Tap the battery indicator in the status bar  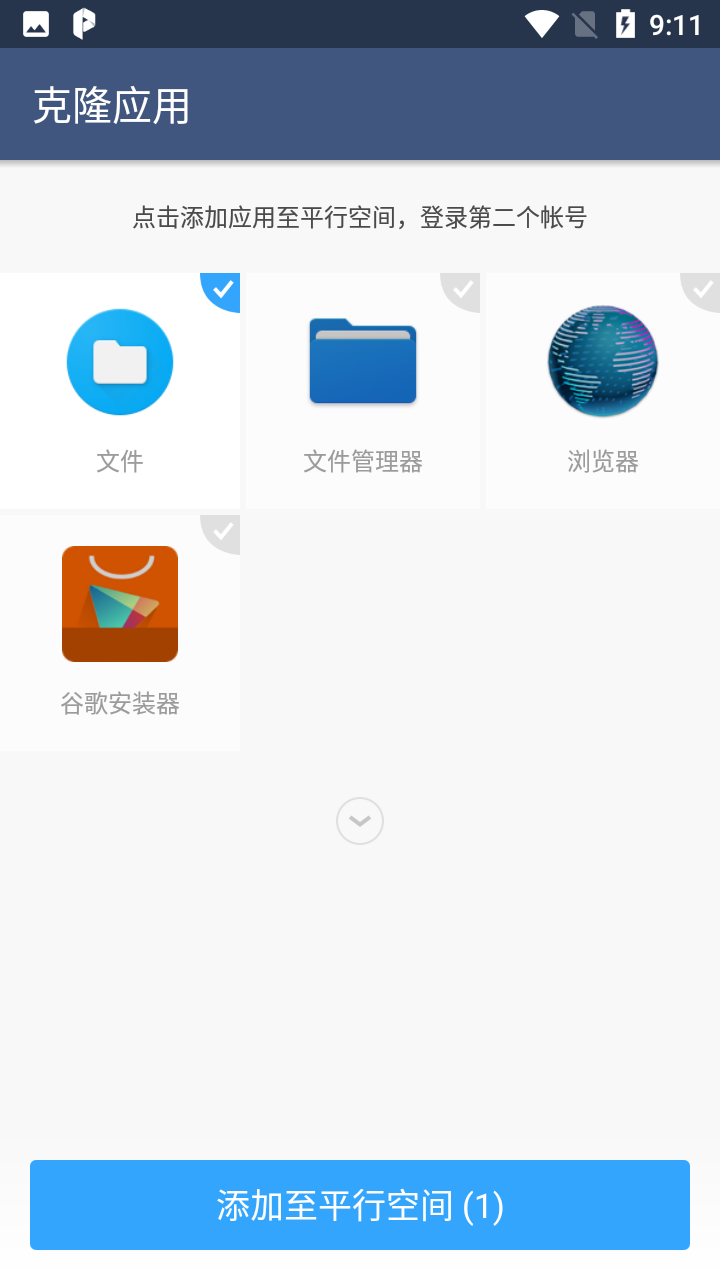626,24
